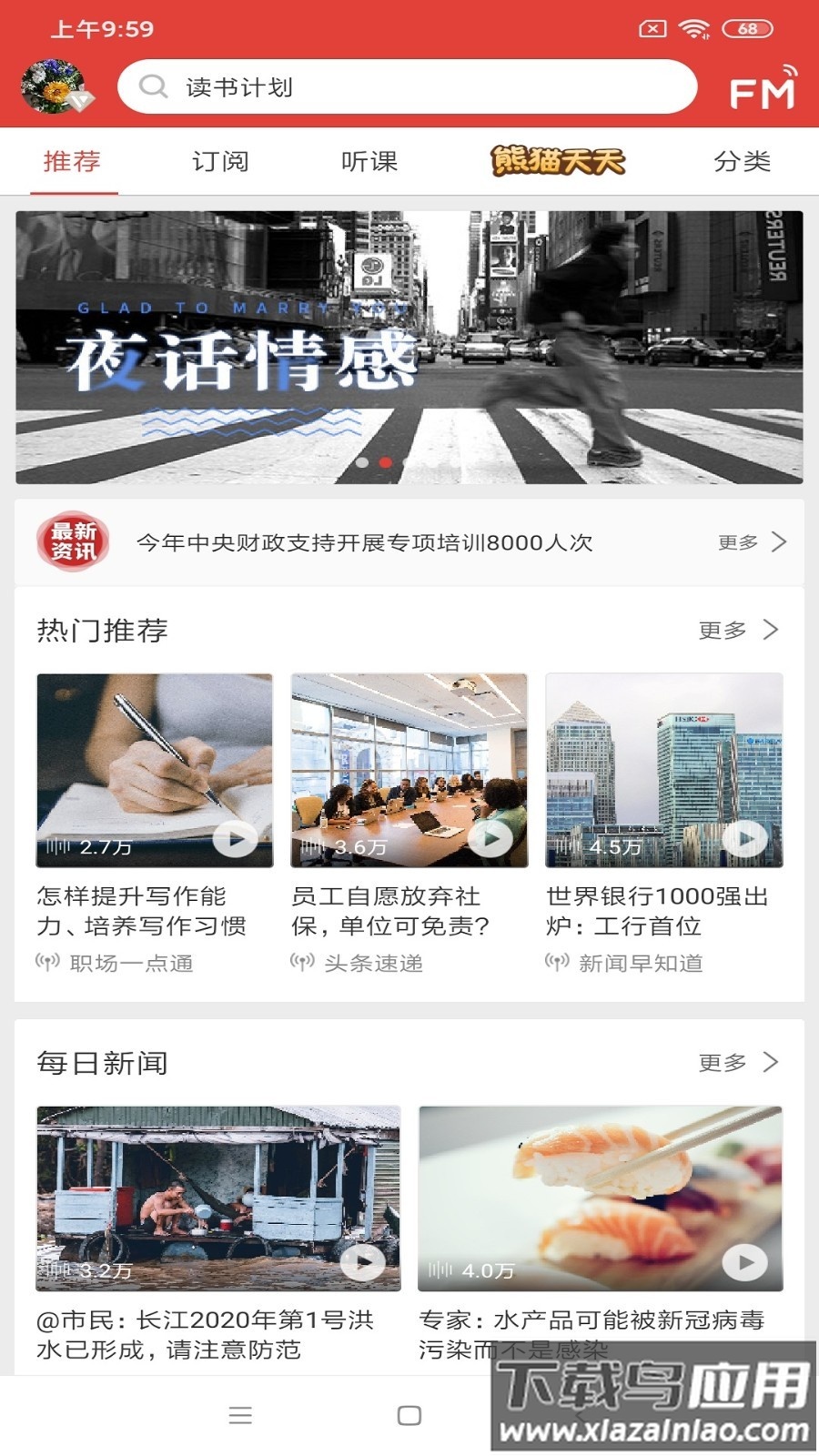This screenshot has width=819, height=1456.
Task: Switch to the 分类 tab
Action: coord(743,161)
